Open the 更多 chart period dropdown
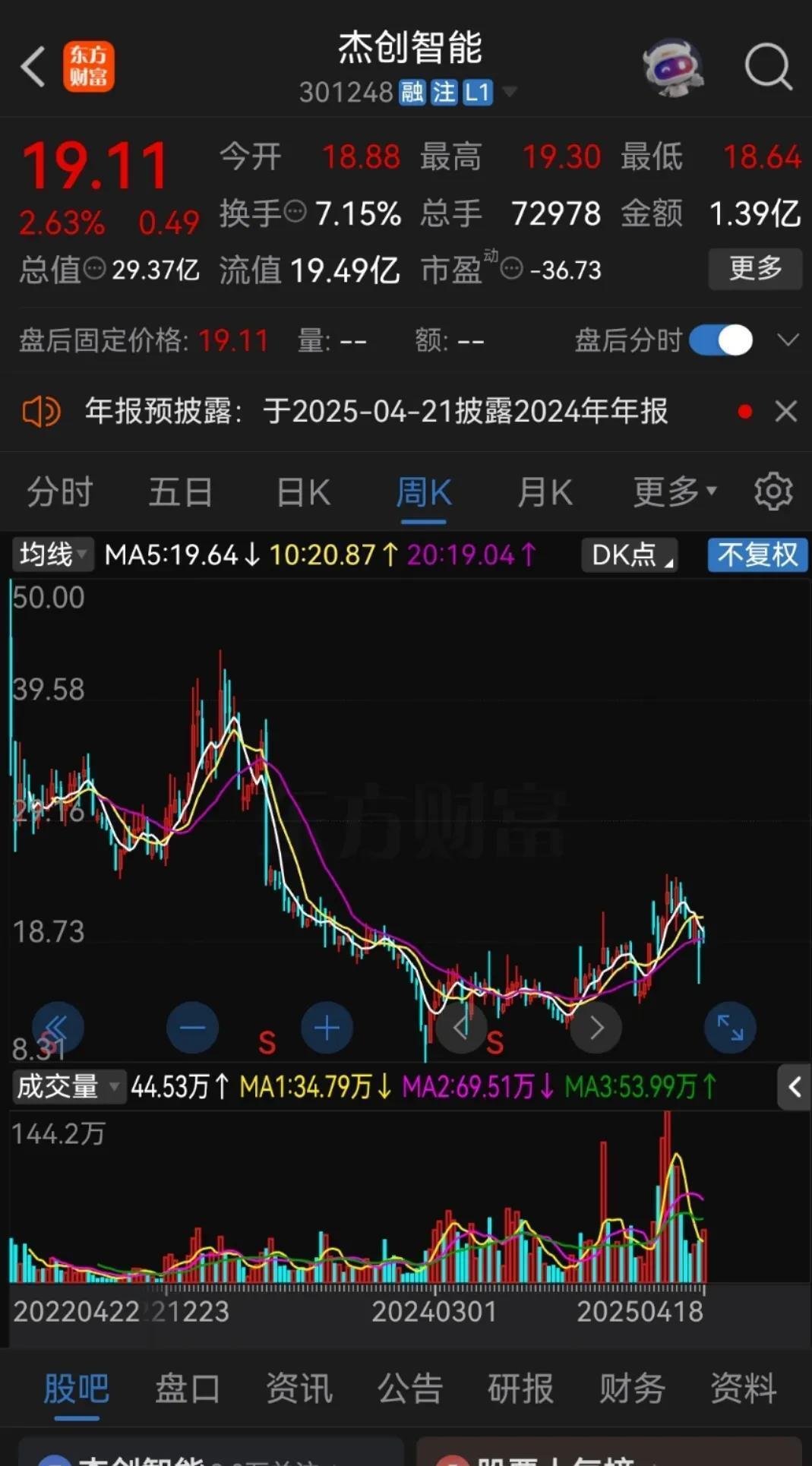Screen dimensions: 812x1466 pos(675,492)
